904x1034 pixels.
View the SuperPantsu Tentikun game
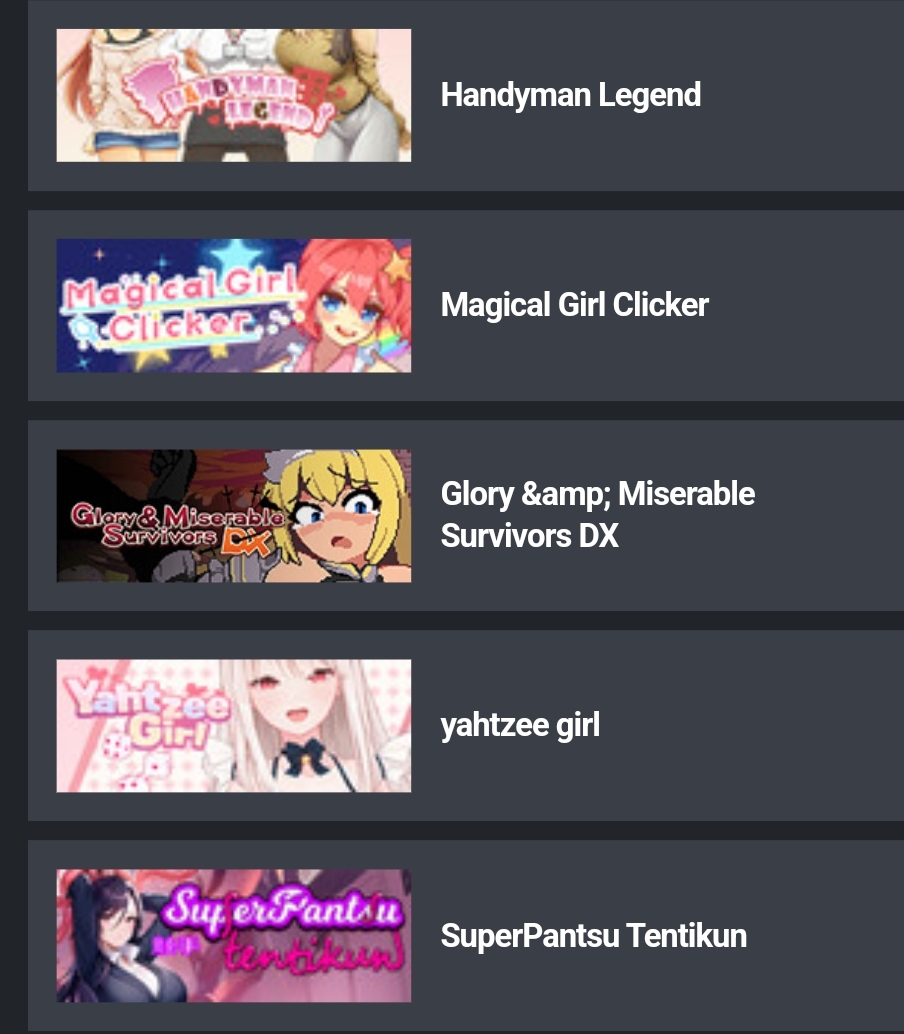click(593, 936)
